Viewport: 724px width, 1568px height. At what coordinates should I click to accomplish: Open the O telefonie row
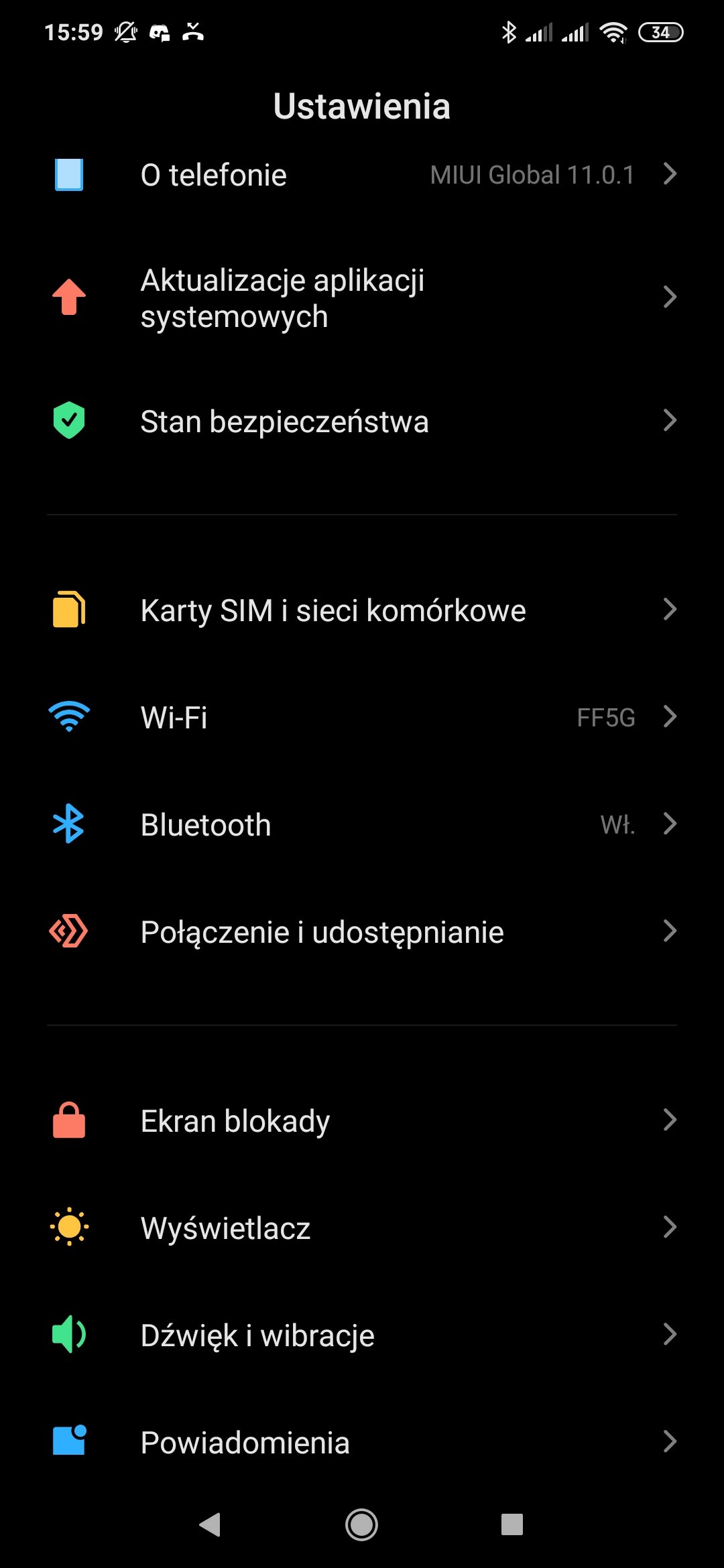[x=362, y=175]
